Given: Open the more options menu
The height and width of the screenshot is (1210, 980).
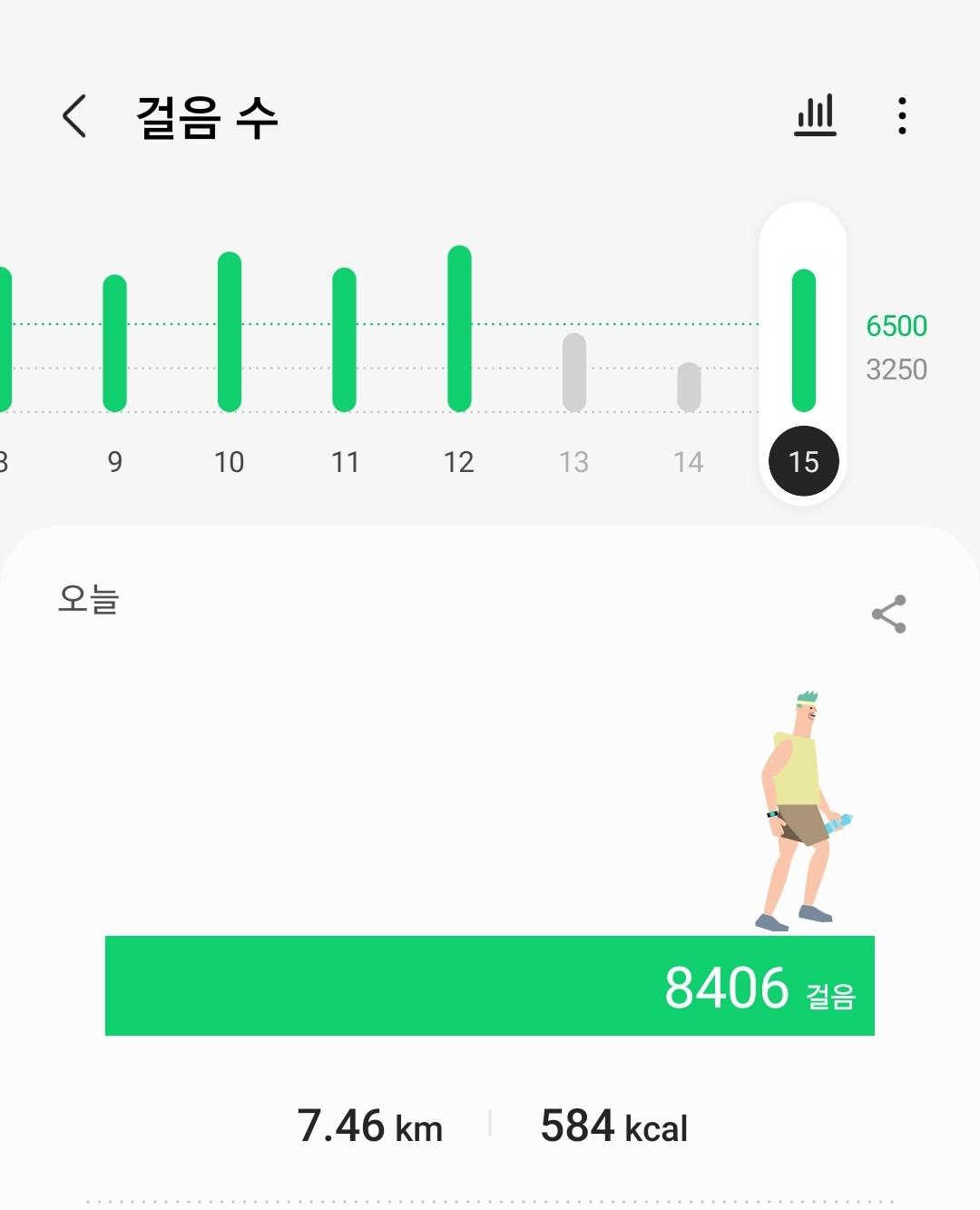Looking at the screenshot, I should [x=901, y=116].
